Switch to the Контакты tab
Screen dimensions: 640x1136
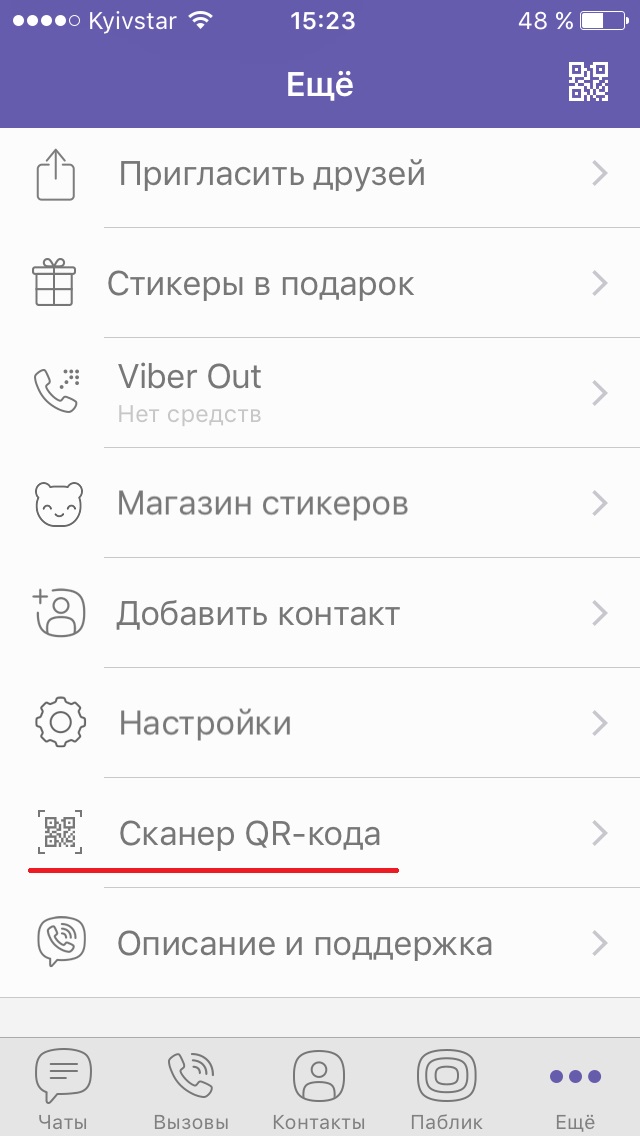coord(318,1088)
